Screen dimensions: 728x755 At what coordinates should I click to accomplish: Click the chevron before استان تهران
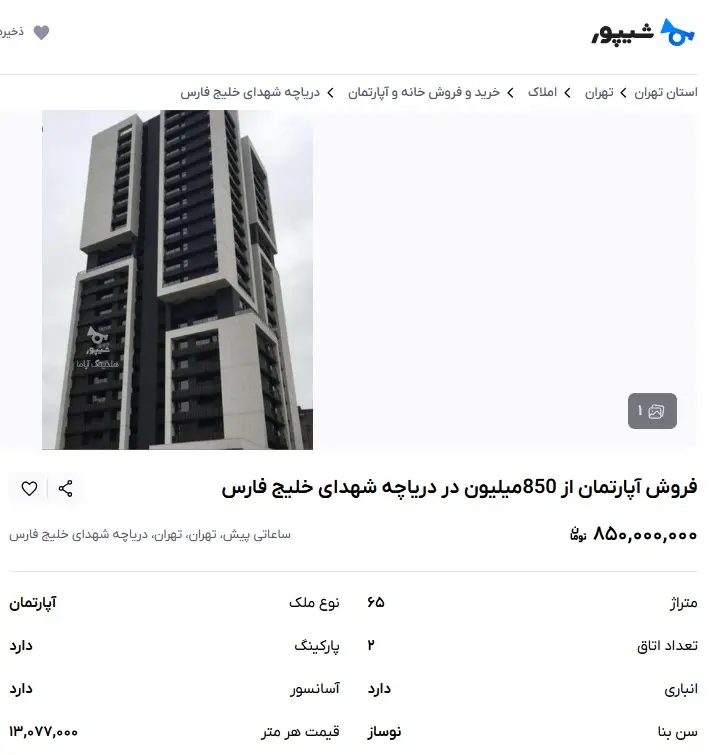pyautogui.click(x=623, y=92)
